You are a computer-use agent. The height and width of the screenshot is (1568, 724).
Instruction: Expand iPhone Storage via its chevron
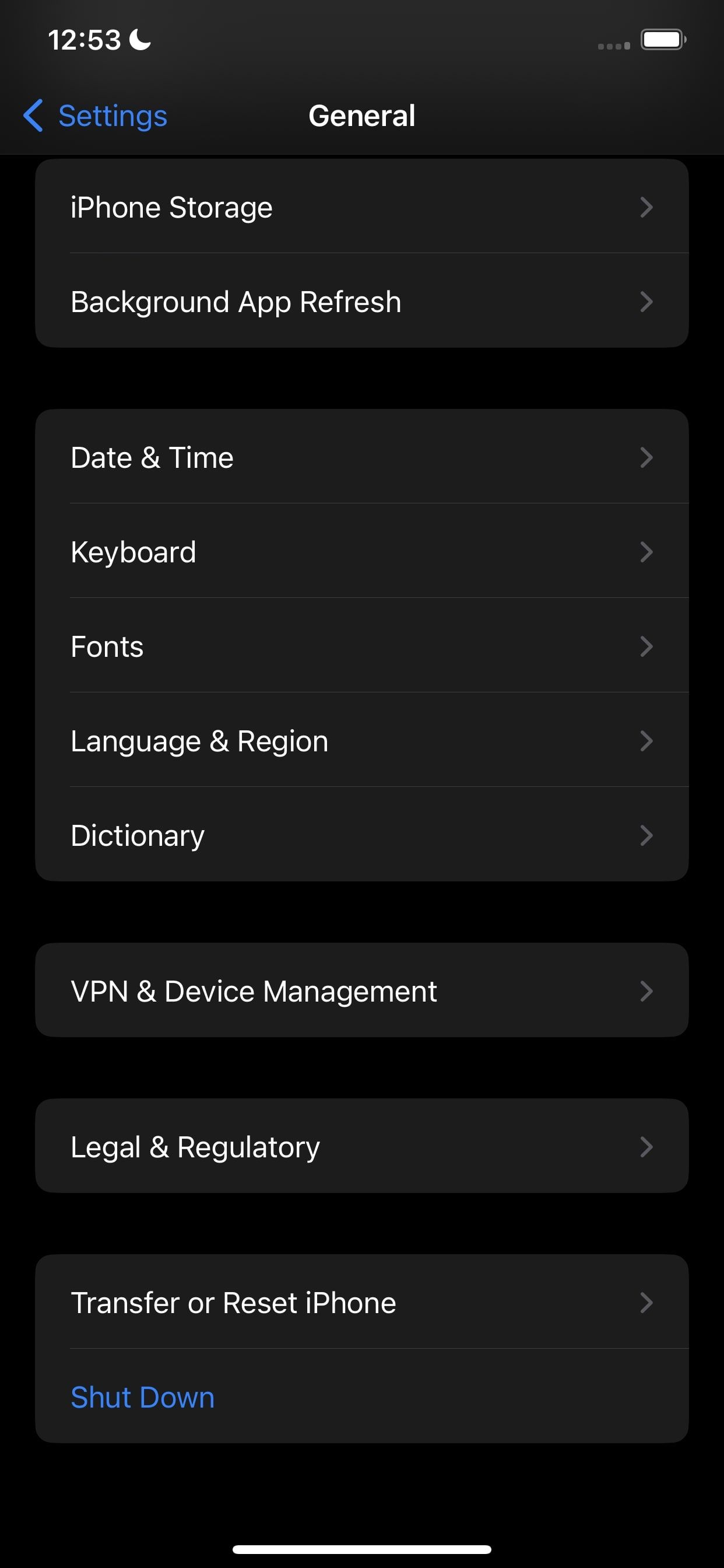pyautogui.click(x=646, y=207)
